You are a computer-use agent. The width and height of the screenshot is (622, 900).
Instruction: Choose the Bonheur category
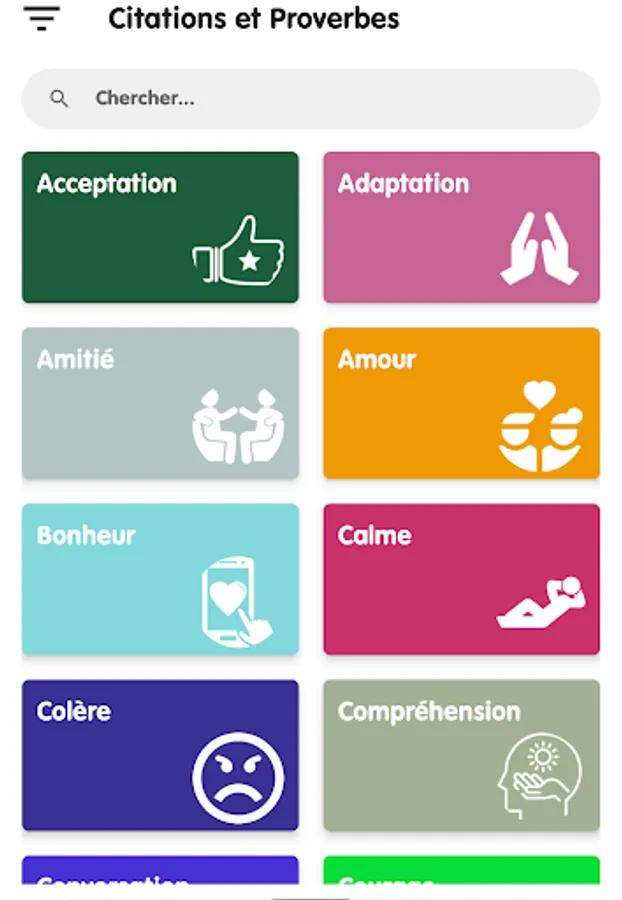pyautogui.click(x=160, y=579)
